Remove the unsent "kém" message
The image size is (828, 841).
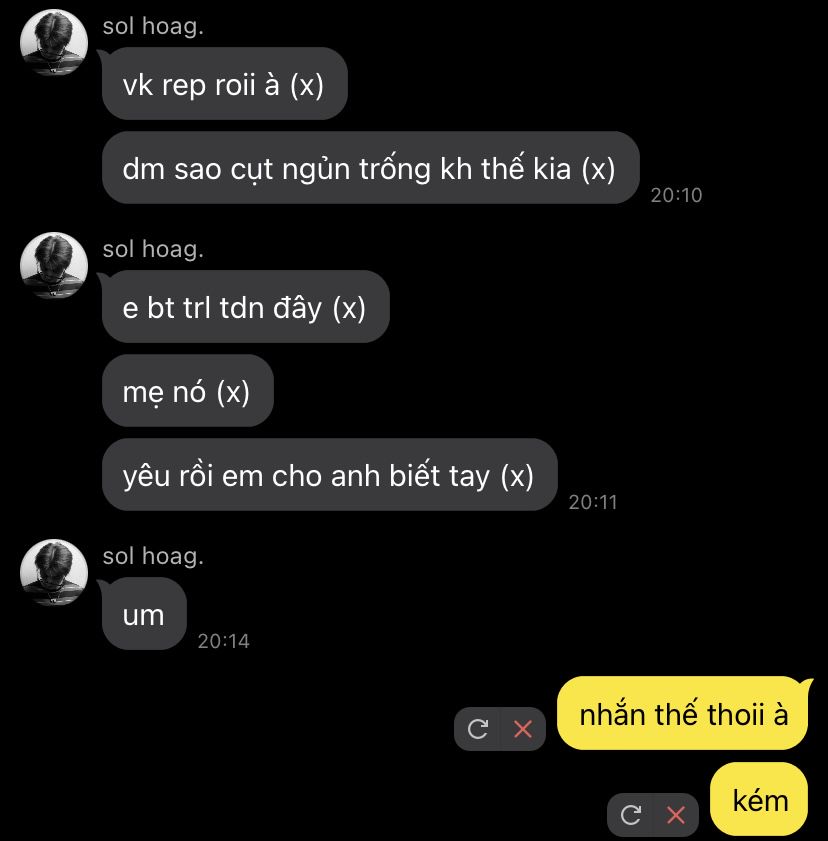(x=675, y=815)
